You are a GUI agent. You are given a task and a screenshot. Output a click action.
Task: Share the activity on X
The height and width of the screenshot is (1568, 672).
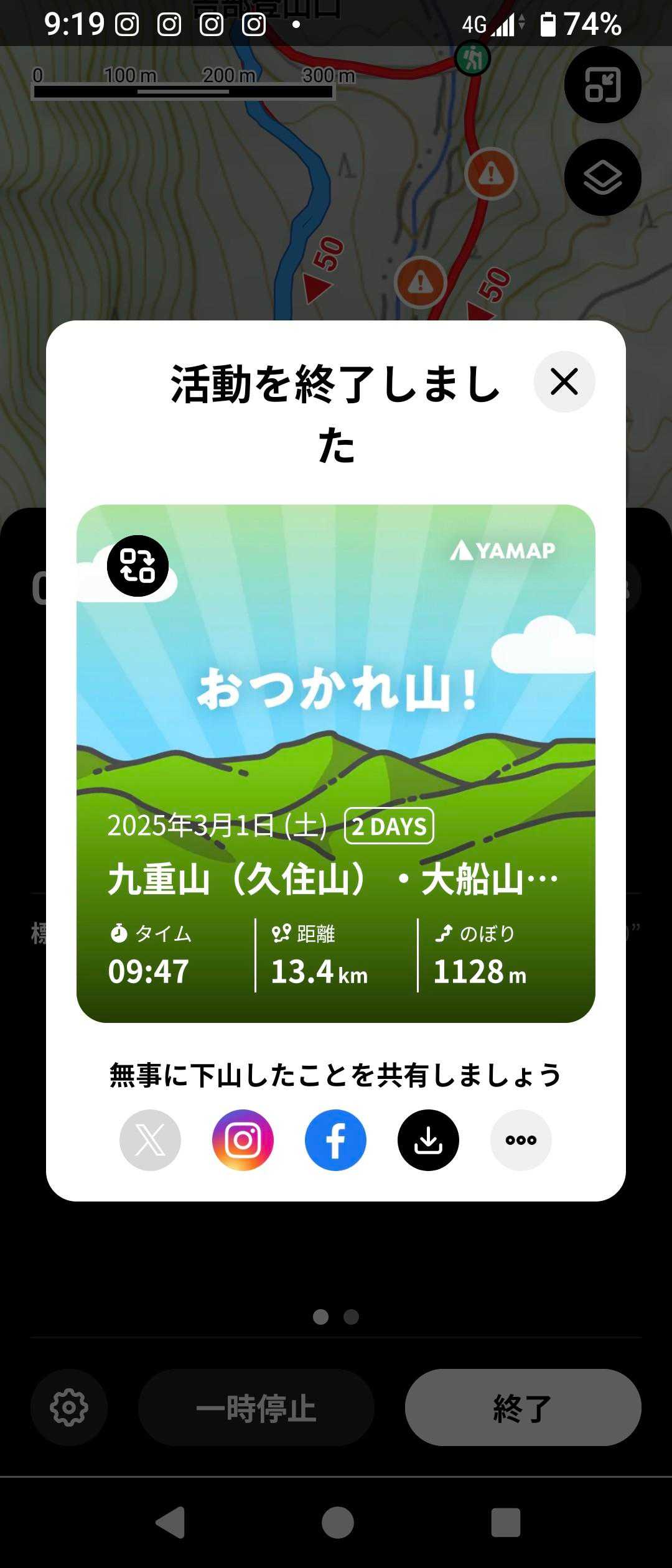[x=150, y=1140]
